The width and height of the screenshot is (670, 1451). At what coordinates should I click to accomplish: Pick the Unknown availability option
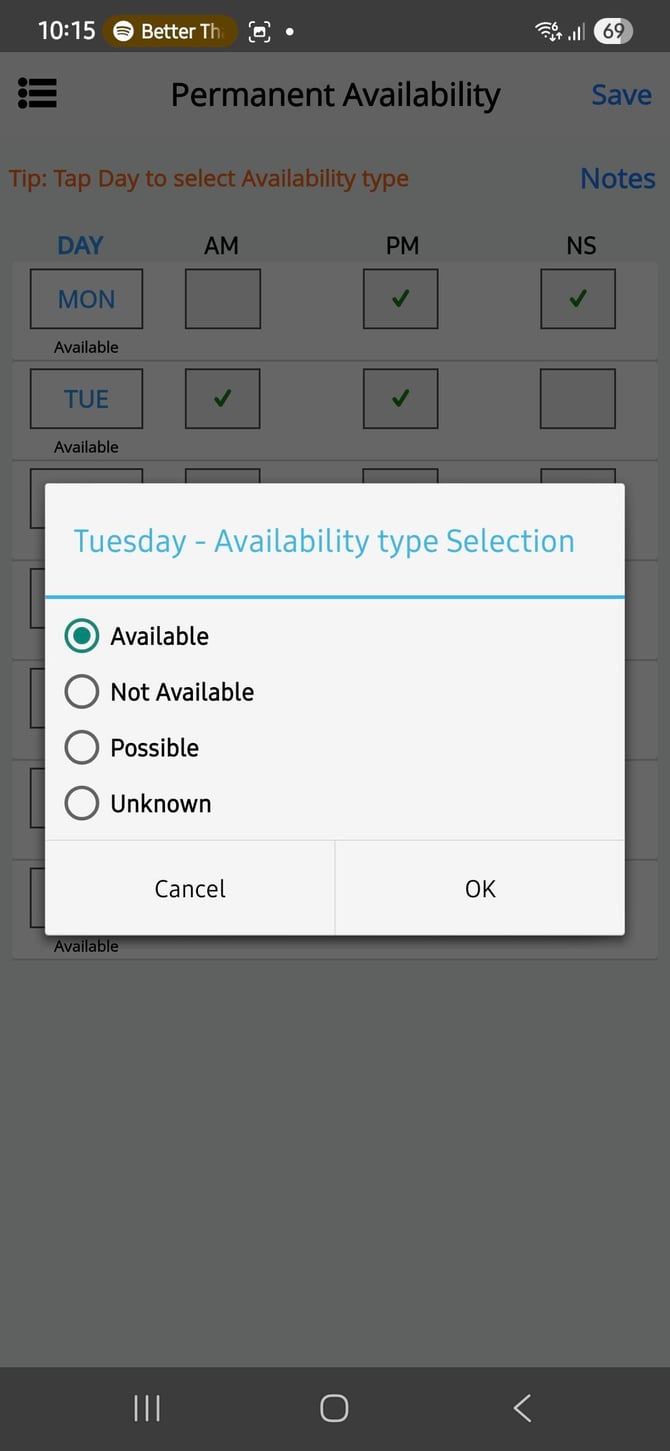click(x=335, y=804)
